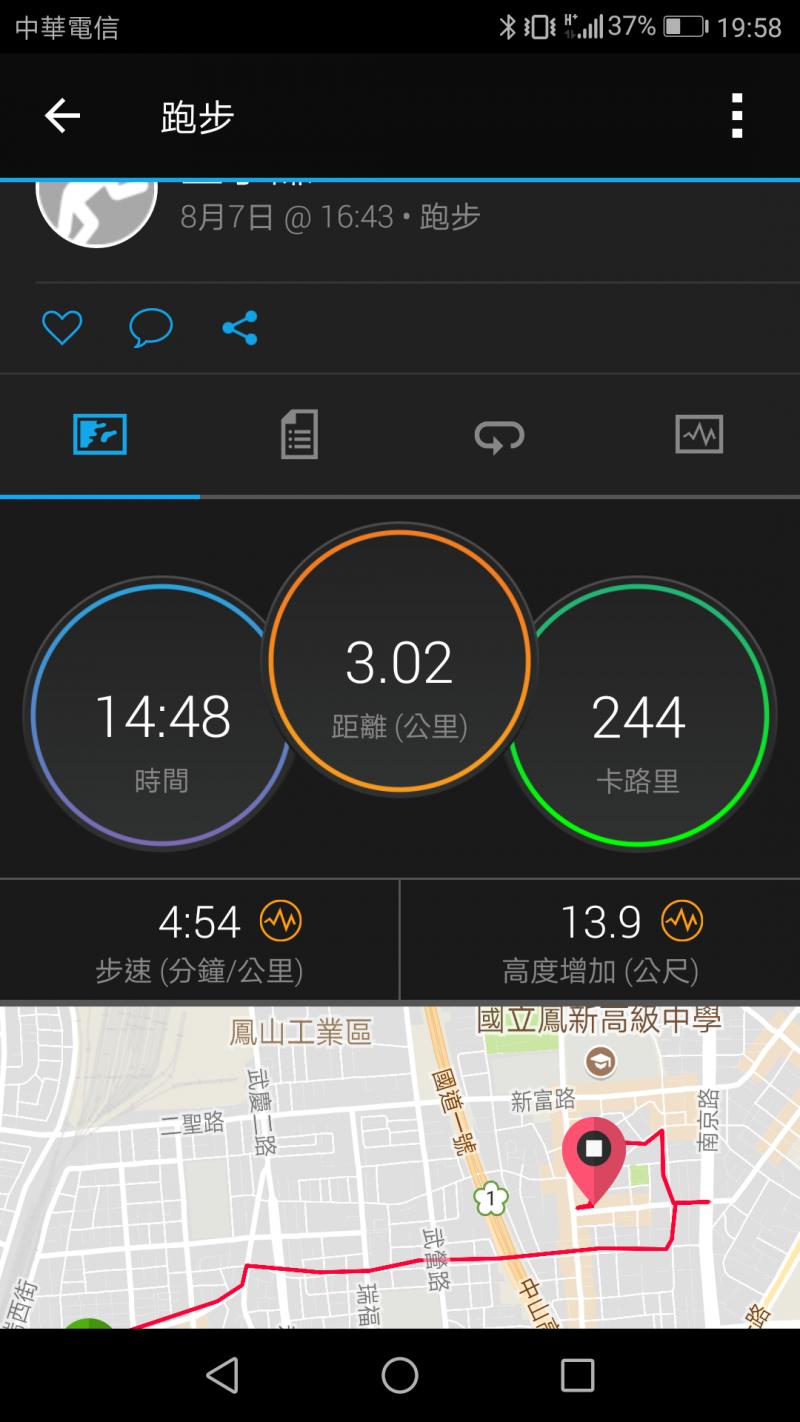800x1422 pixels.
Task: Select the overview tab
Action: pyautogui.click(x=100, y=436)
